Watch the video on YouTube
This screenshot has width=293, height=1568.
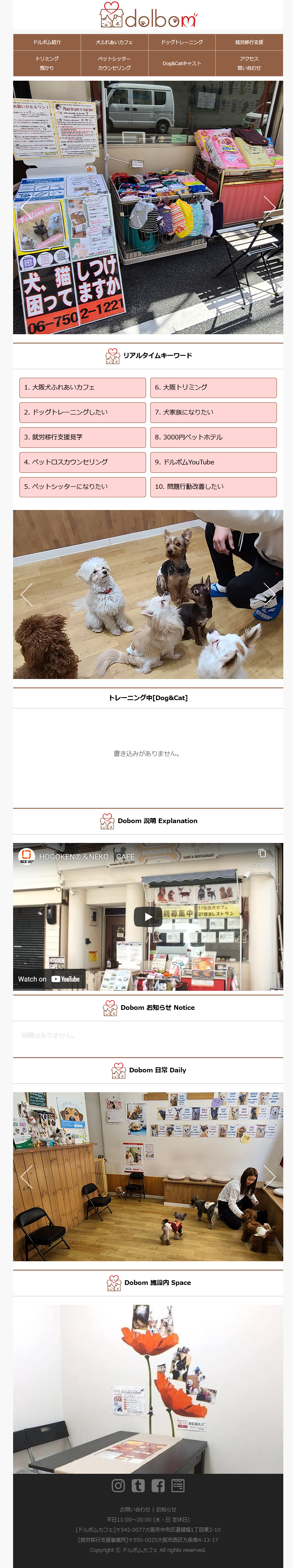(49, 979)
